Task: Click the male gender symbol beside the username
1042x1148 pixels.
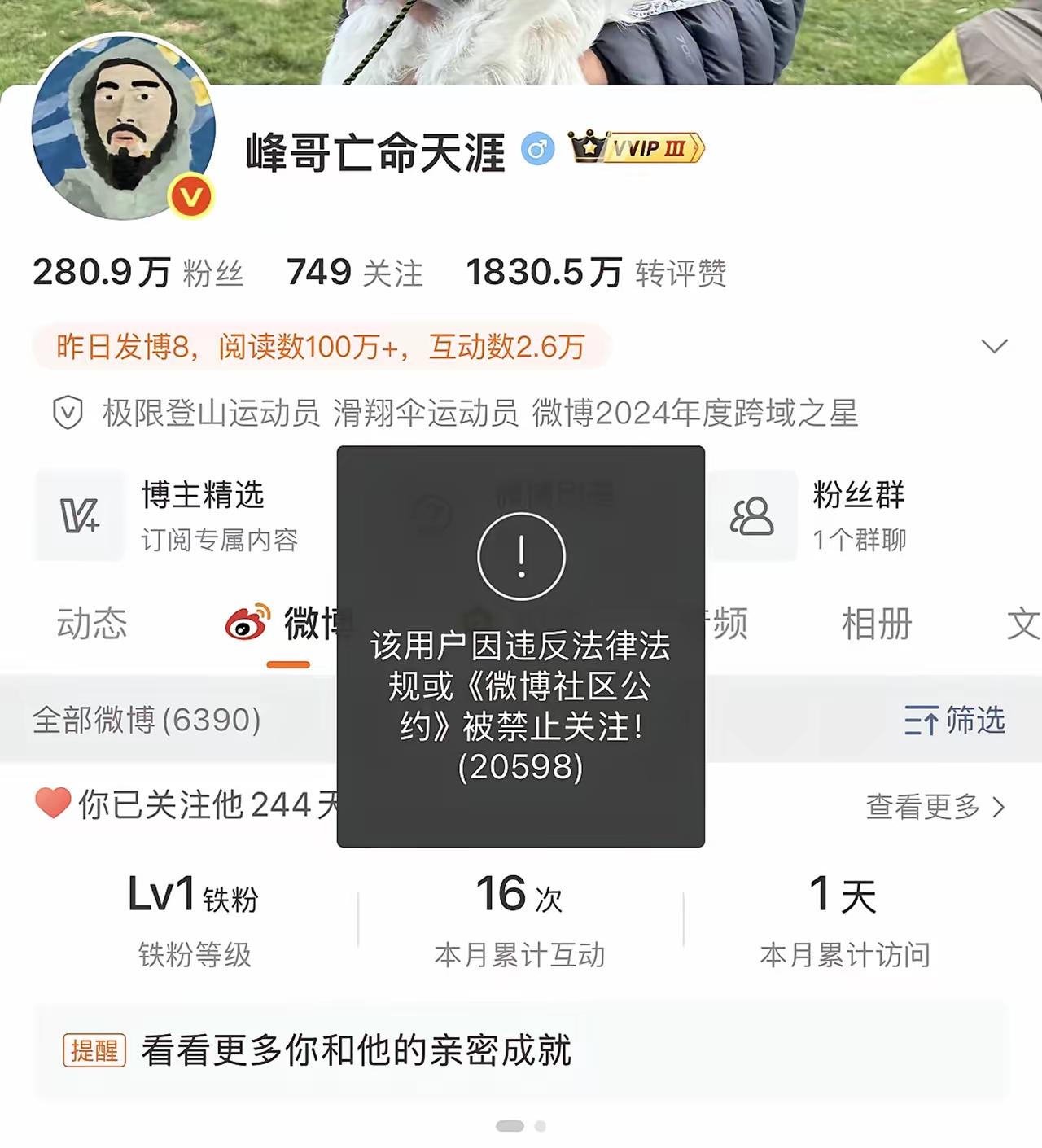Action: coord(540,150)
